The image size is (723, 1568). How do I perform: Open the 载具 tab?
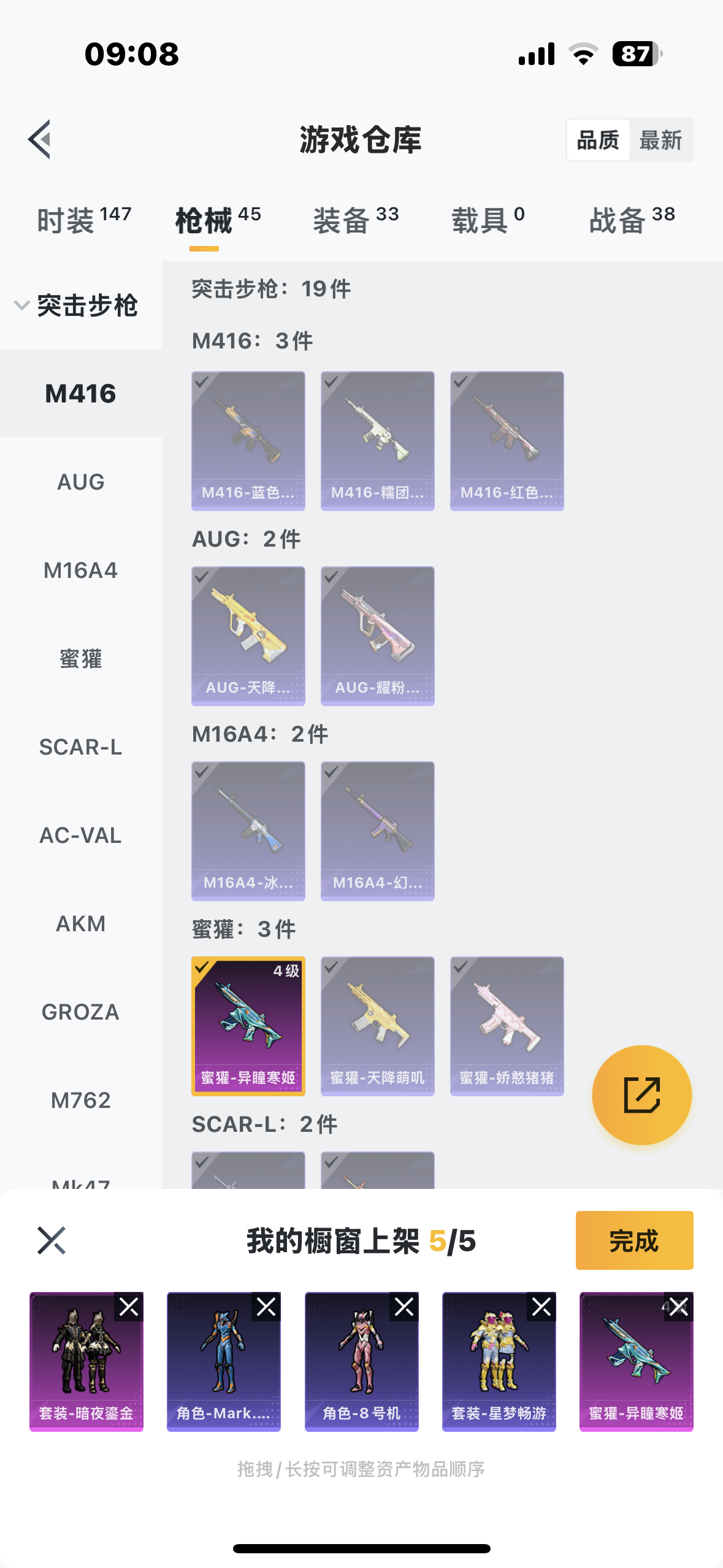(488, 220)
